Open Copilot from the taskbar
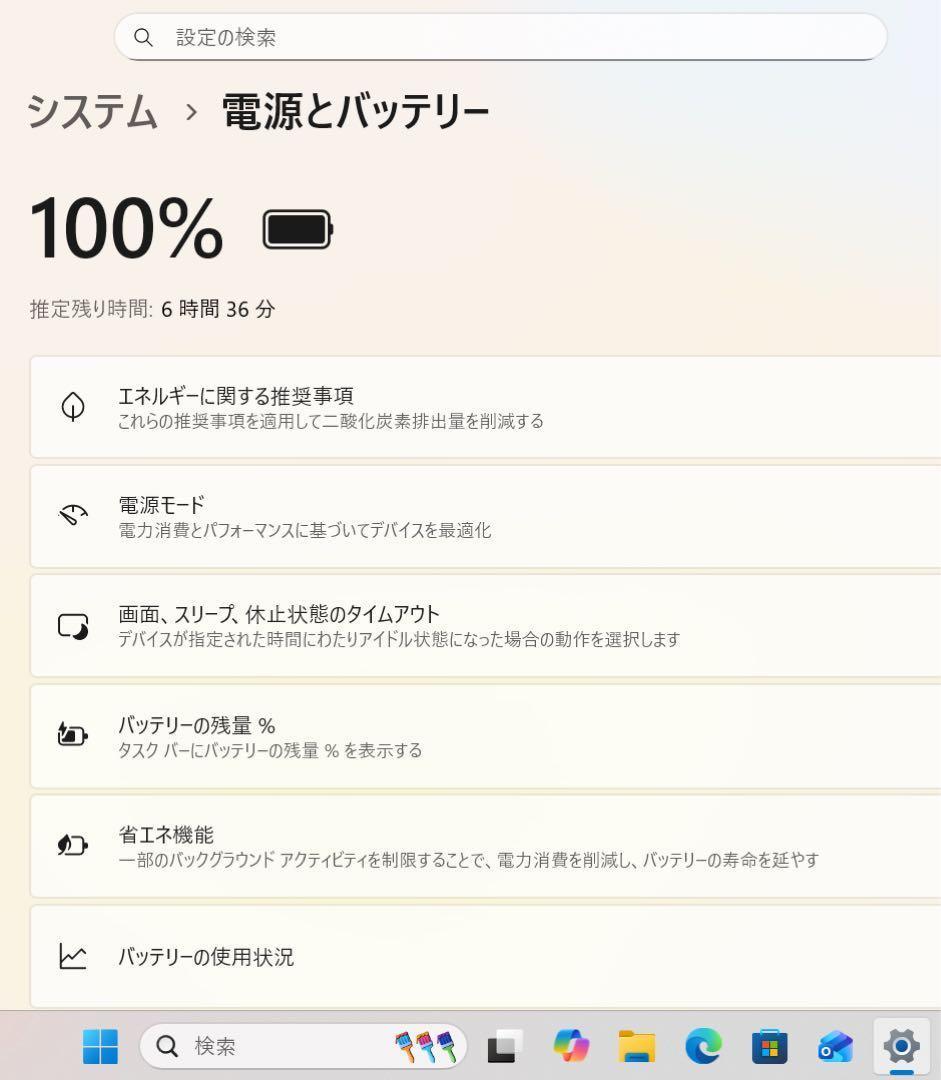Screen dimensions: 941x1080 pyautogui.click(x=570, y=1047)
